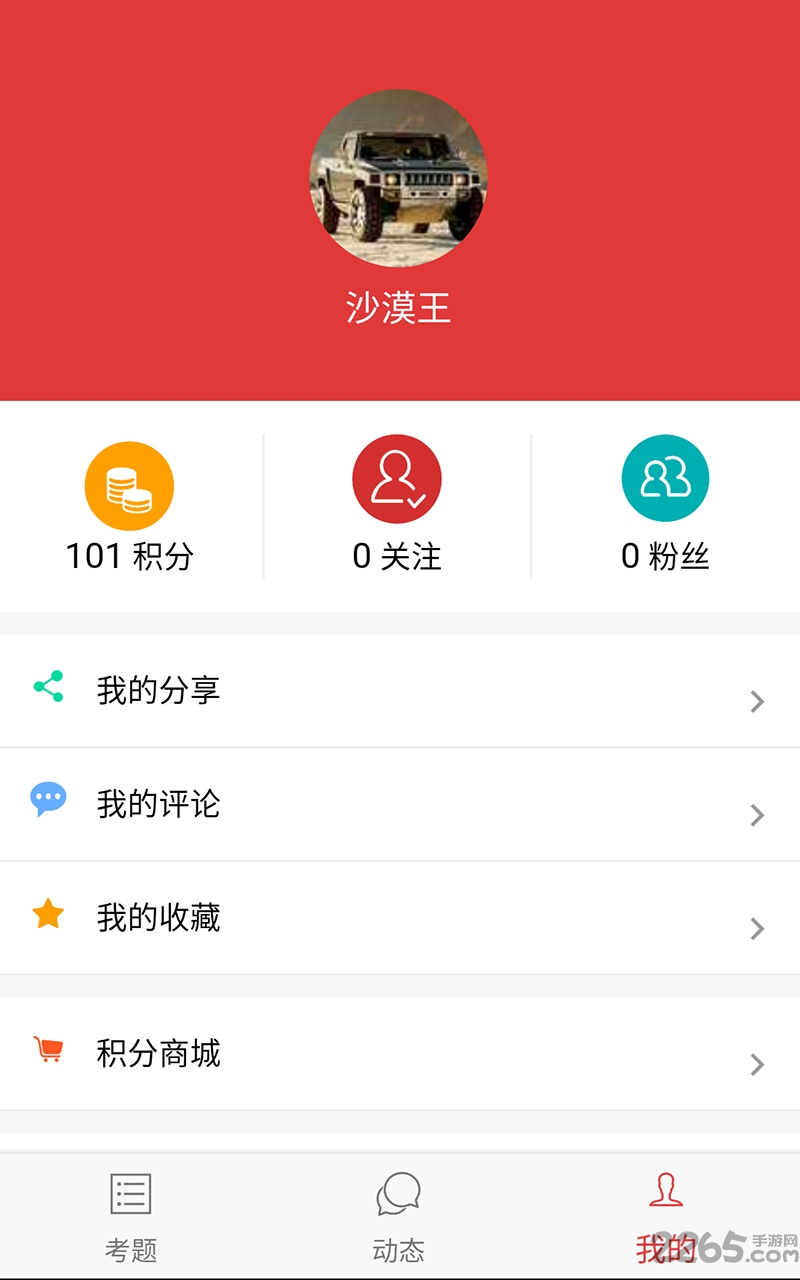800x1280 pixels.
Task: Open the 101 积分 points button
Action: (130, 506)
